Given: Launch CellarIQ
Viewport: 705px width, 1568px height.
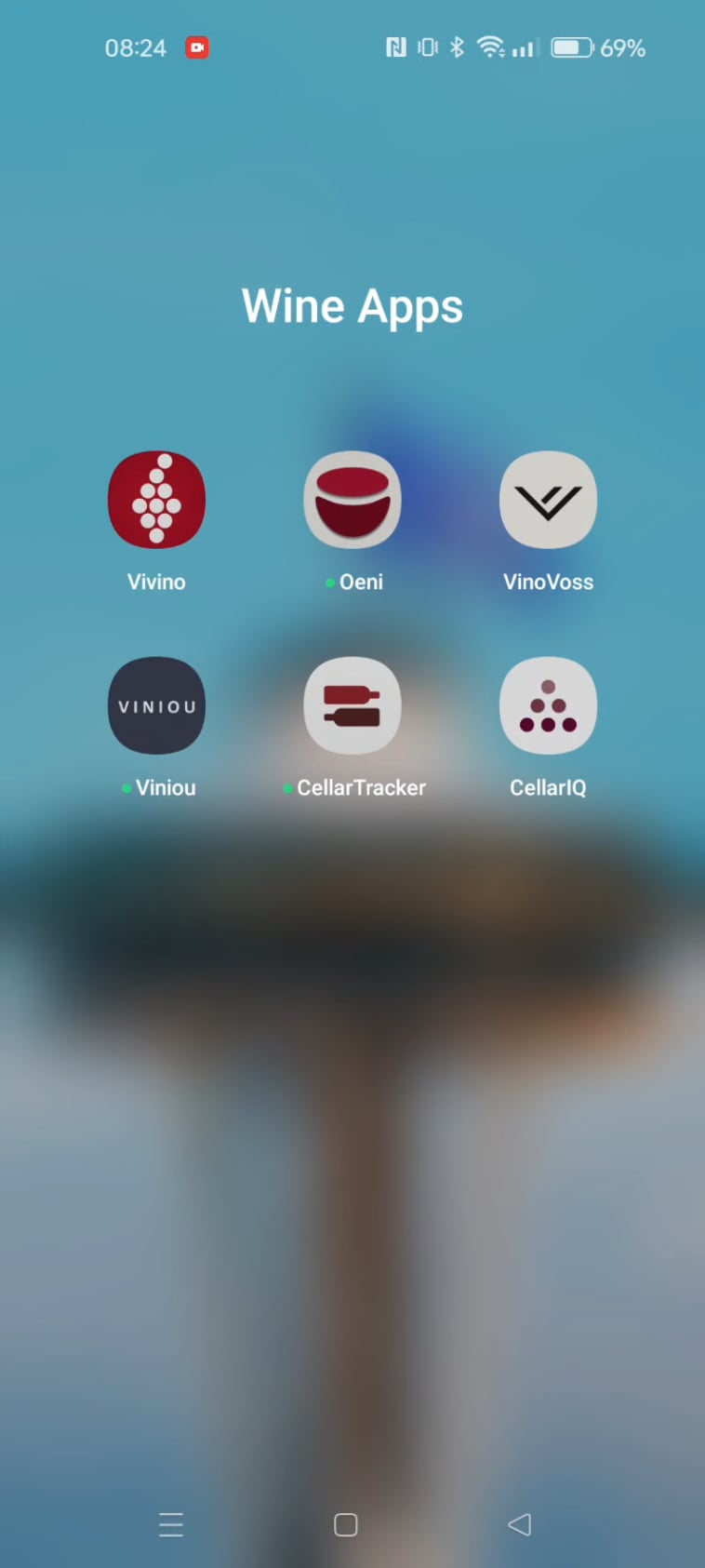Looking at the screenshot, I should pos(548,706).
